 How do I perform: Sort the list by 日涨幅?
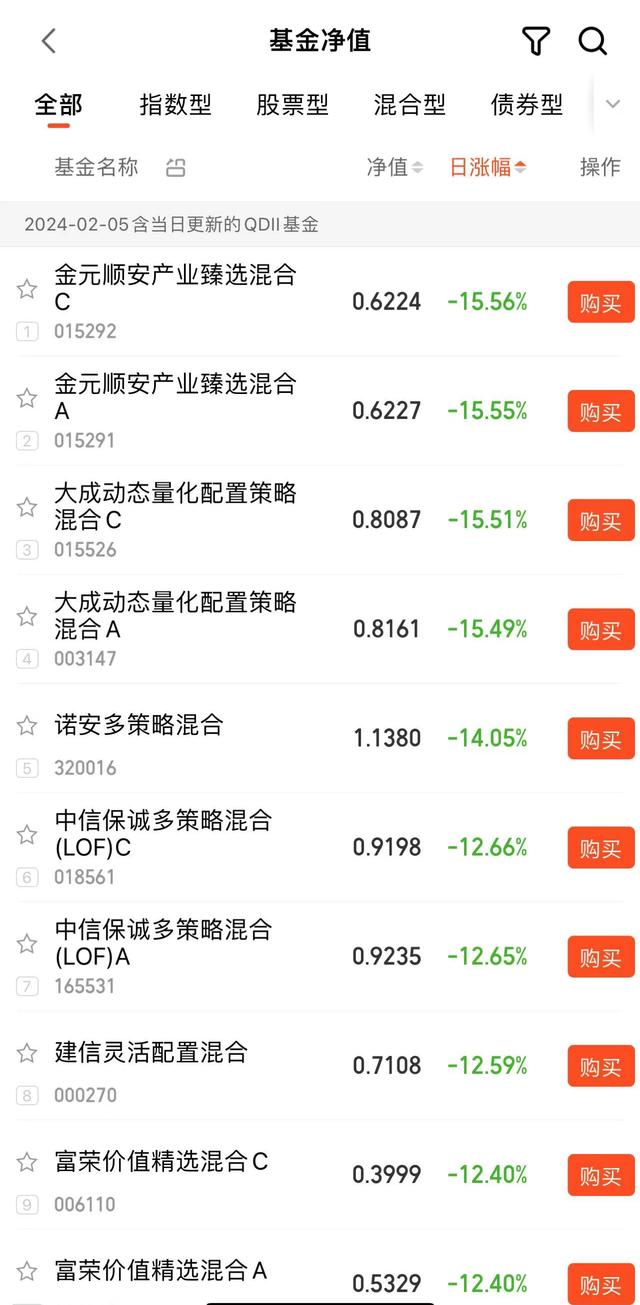tap(487, 167)
